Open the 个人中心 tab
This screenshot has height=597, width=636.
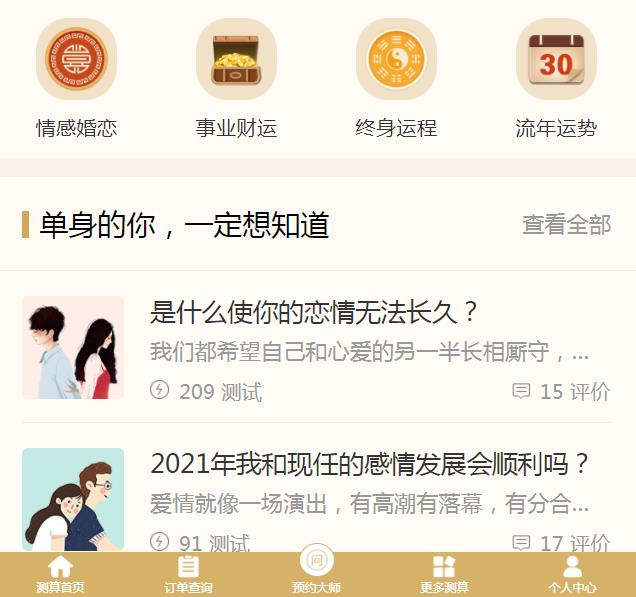(572, 575)
